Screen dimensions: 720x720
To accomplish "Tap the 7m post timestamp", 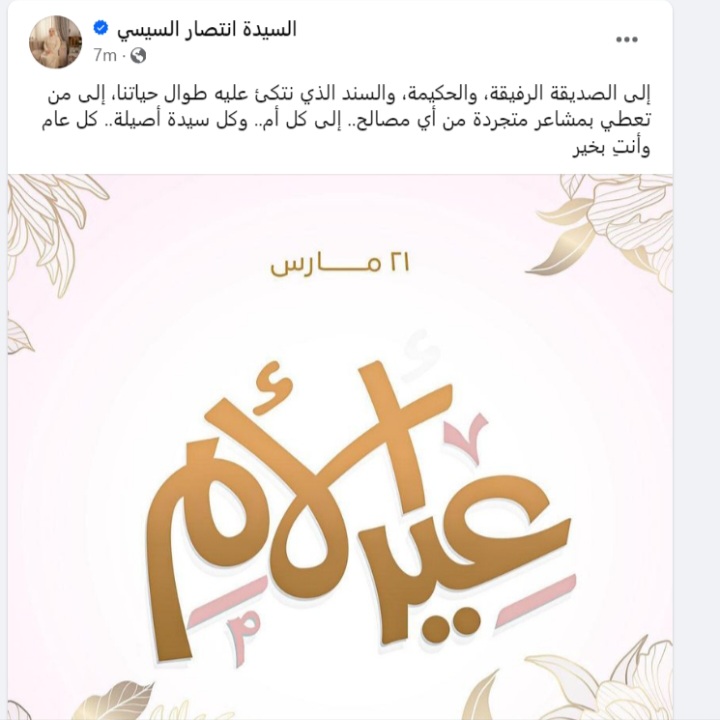I will 105,55.
